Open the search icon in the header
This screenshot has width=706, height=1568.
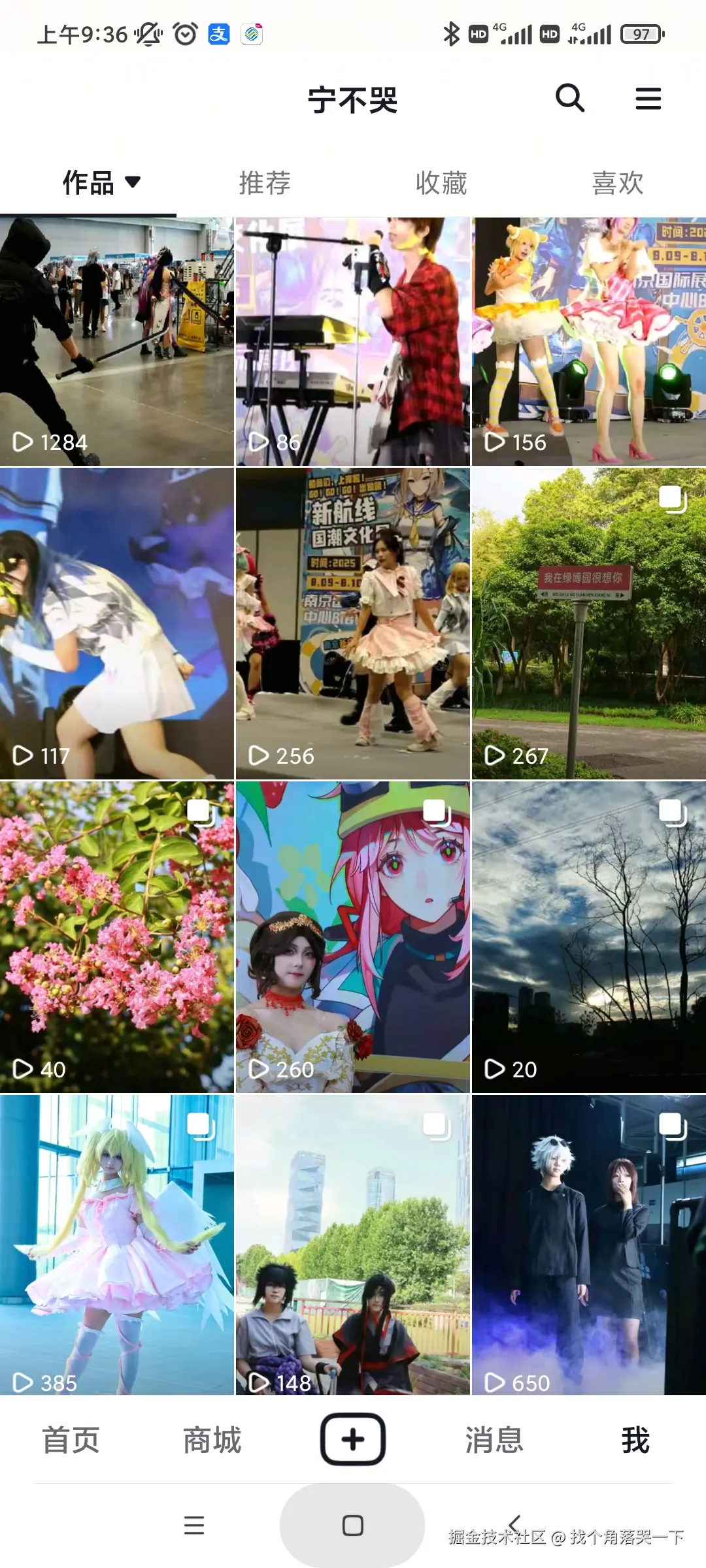point(569,98)
